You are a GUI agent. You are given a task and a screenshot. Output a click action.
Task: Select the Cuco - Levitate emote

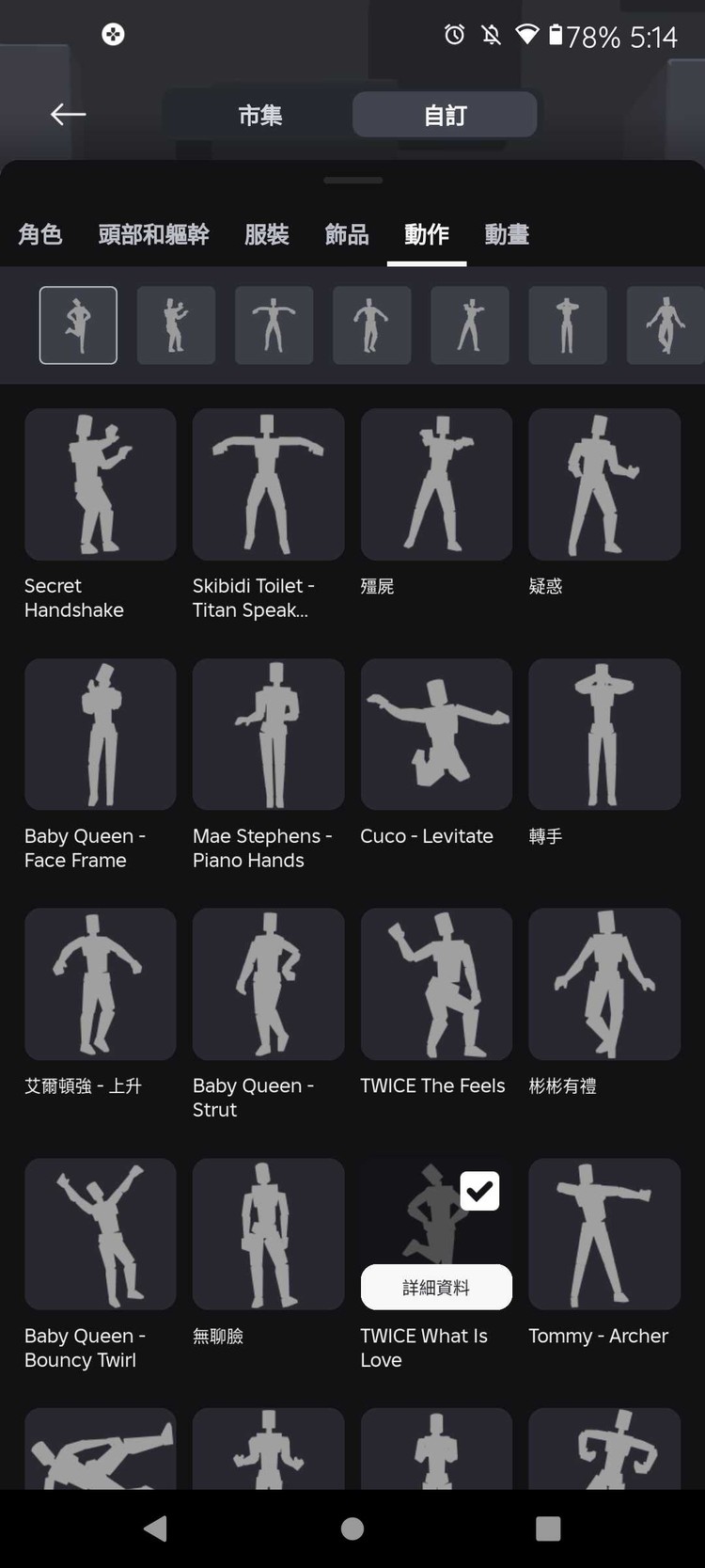click(436, 734)
